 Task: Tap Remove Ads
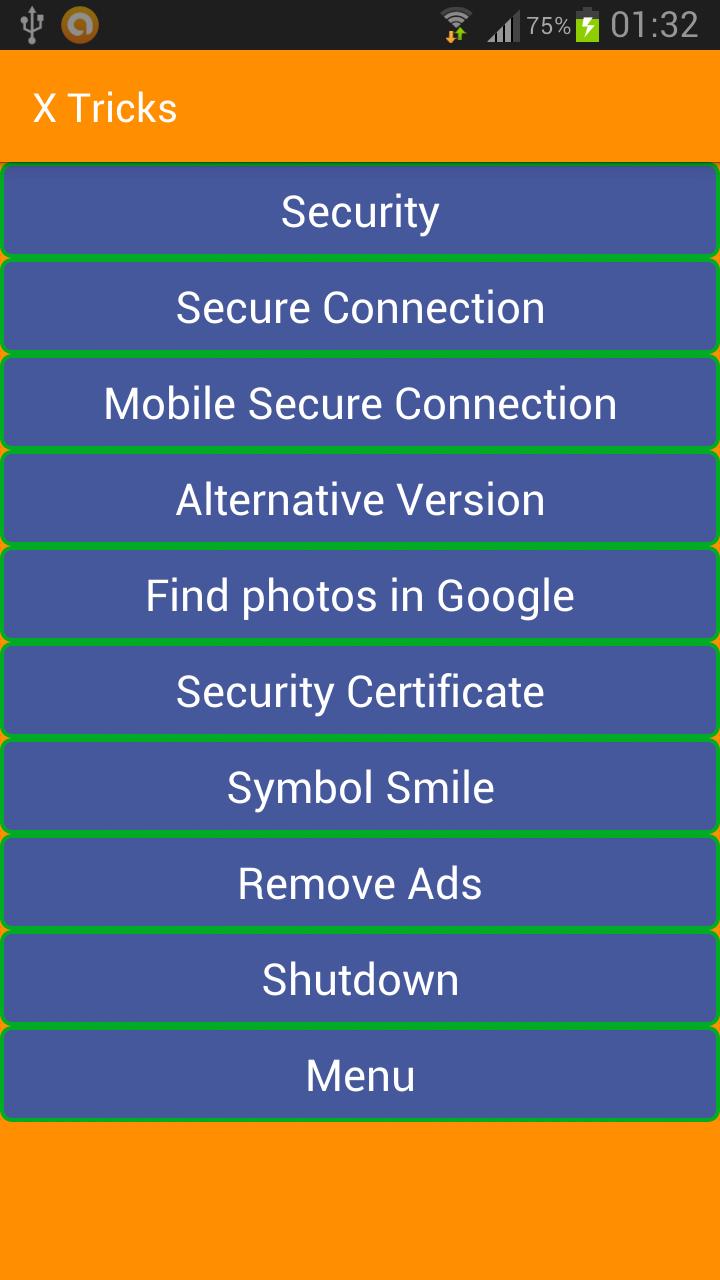360,884
